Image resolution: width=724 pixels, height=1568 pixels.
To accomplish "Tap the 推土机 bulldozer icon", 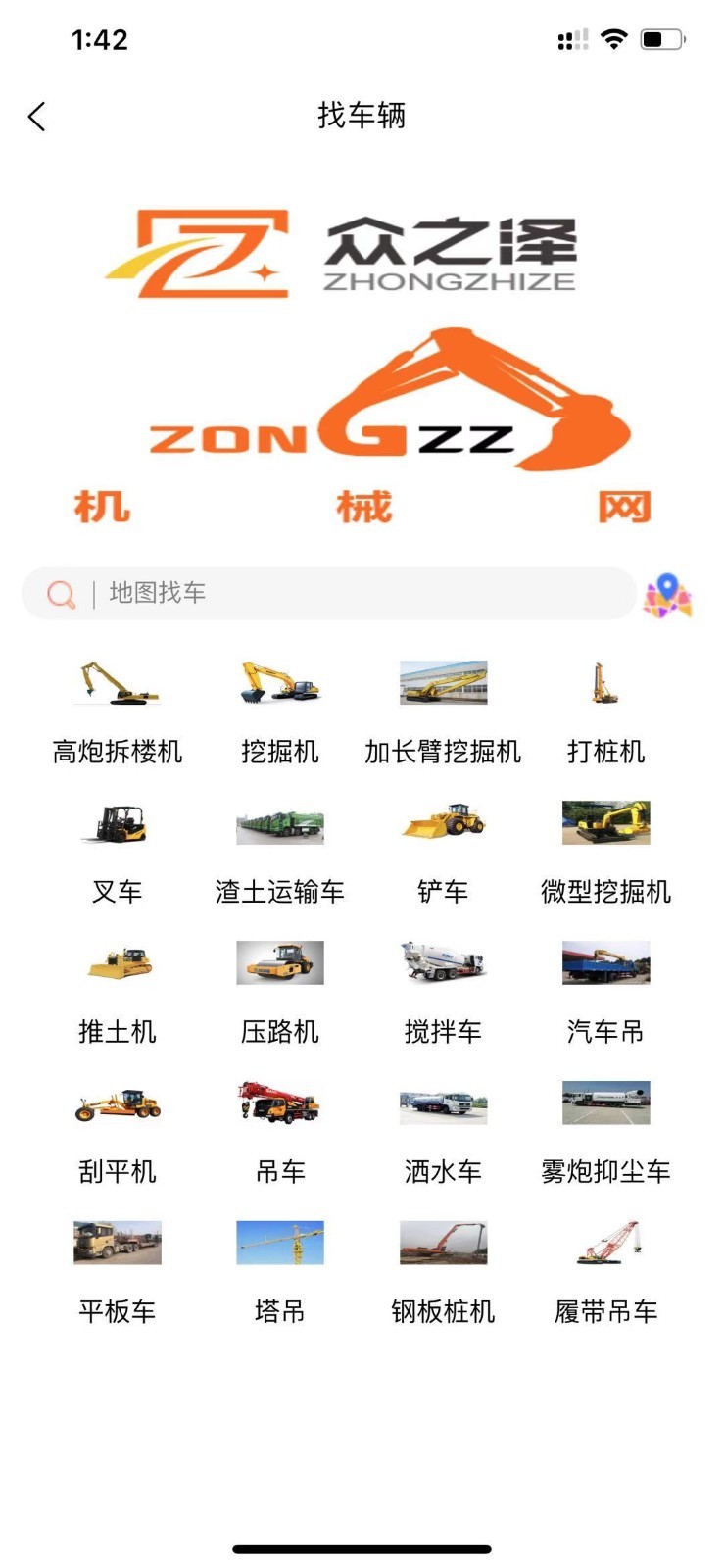I will [118, 963].
